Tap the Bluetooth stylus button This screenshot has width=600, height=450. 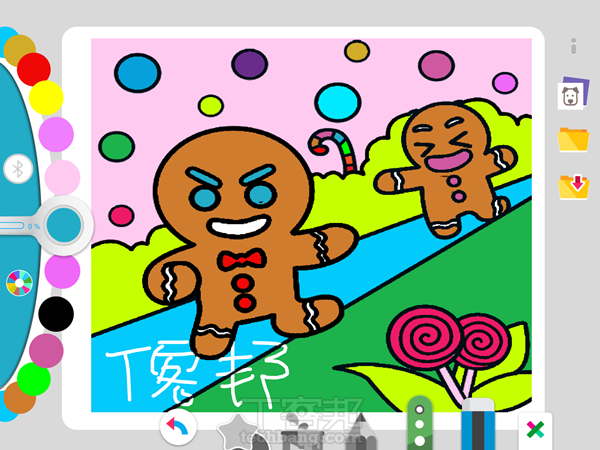click(x=17, y=169)
